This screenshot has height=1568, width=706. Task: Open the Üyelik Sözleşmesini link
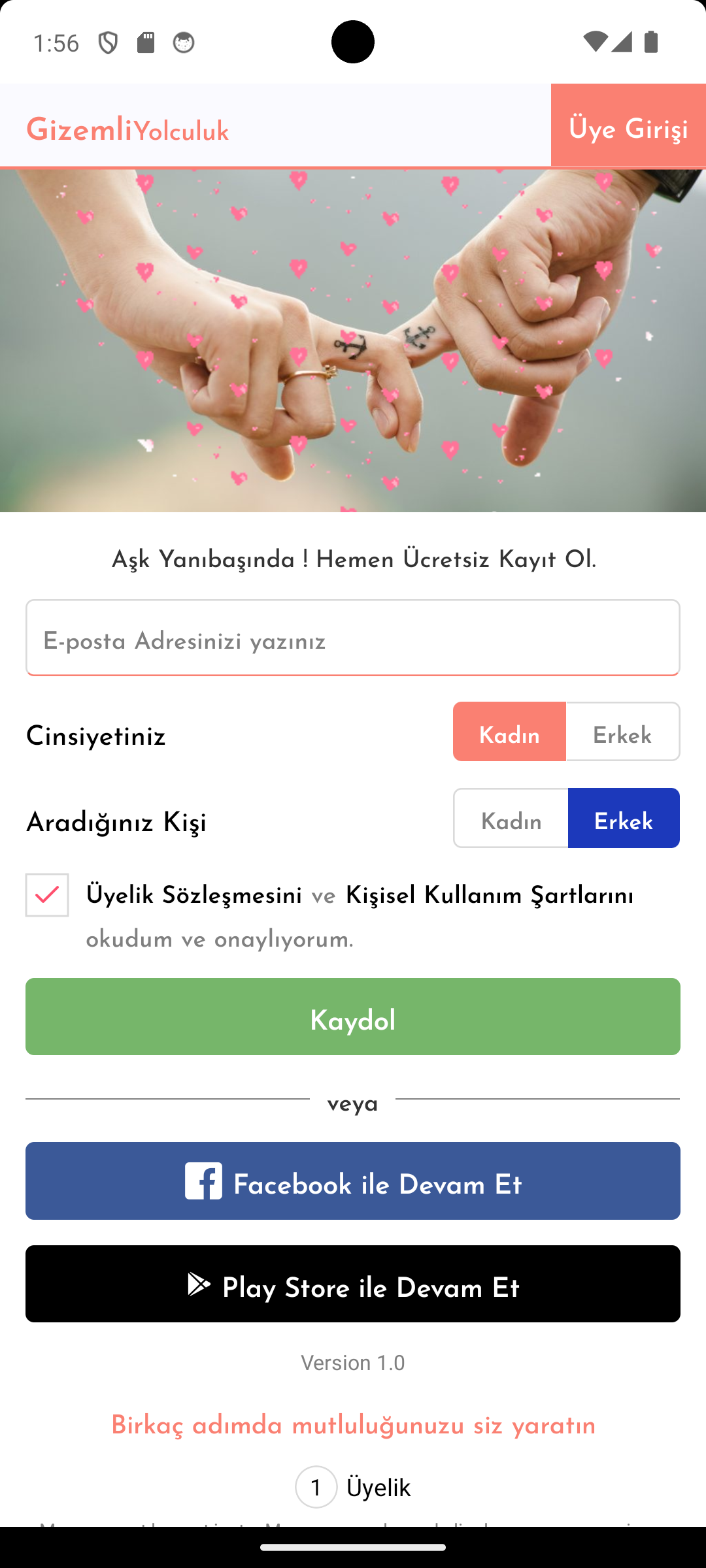[x=193, y=896]
